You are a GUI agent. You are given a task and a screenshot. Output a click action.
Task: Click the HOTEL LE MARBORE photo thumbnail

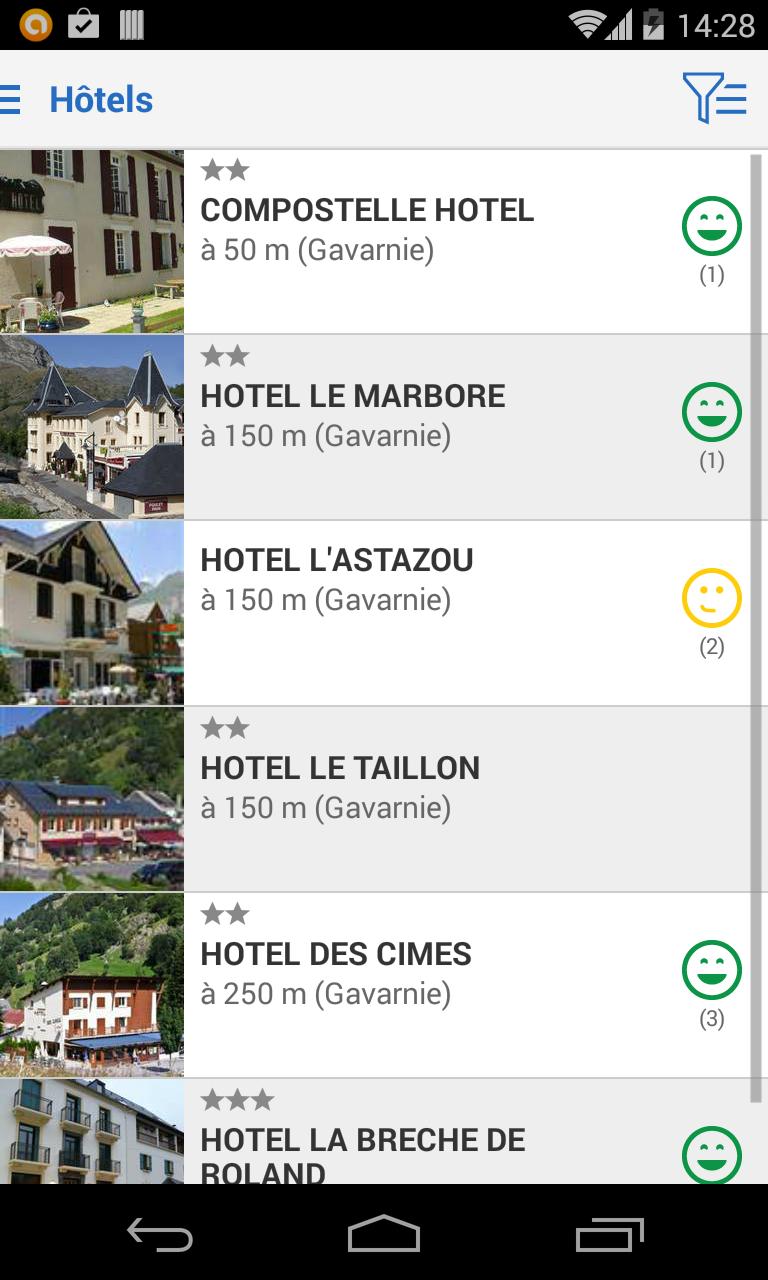pos(92,425)
